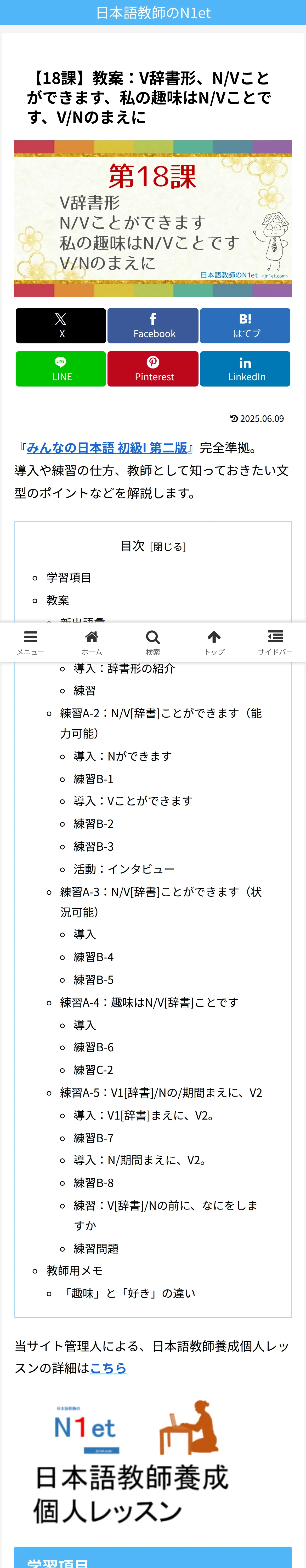This screenshot has width=306, height=1568.
Task: Collapse the table of contents with 閉じる
Action: coord(168,547)
